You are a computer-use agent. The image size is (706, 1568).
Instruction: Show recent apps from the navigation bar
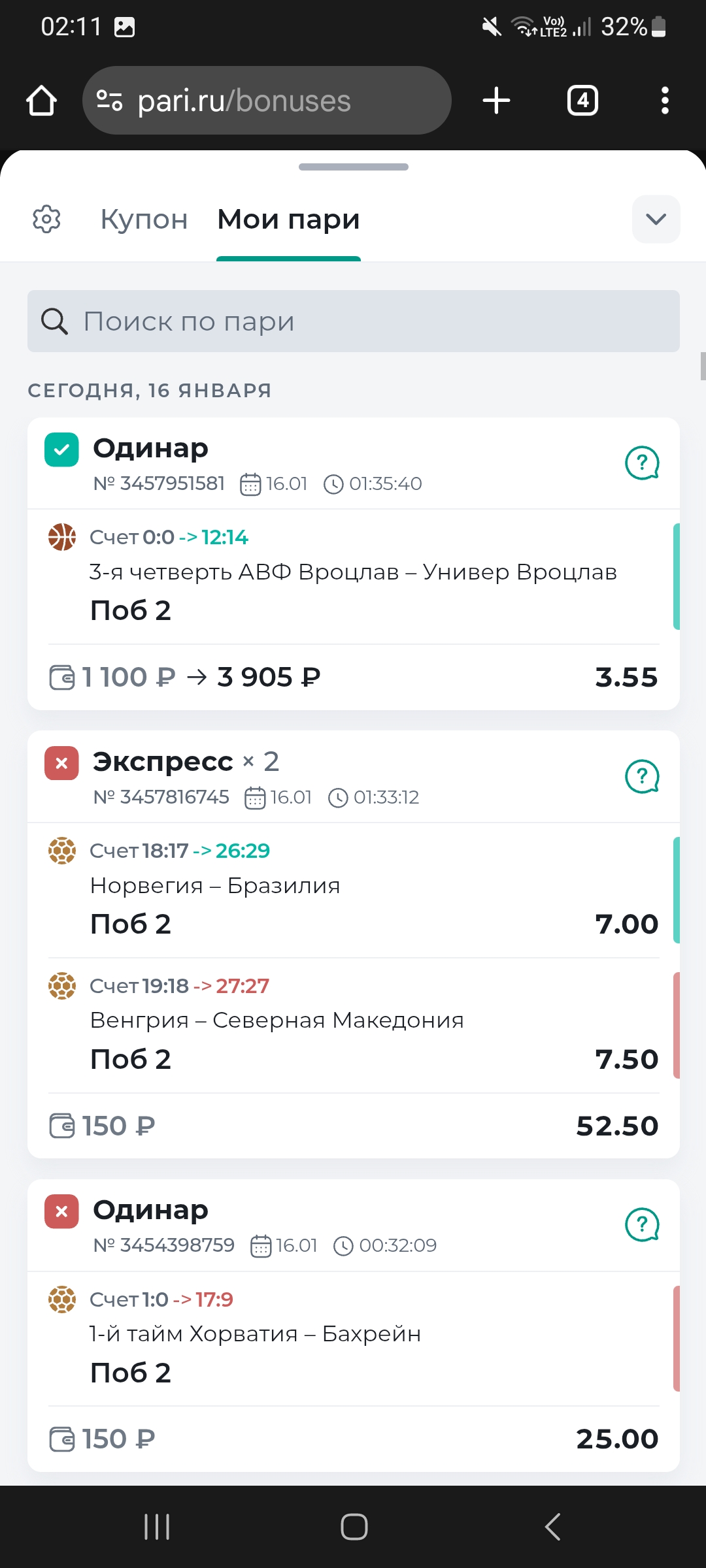coord(157,1527)
